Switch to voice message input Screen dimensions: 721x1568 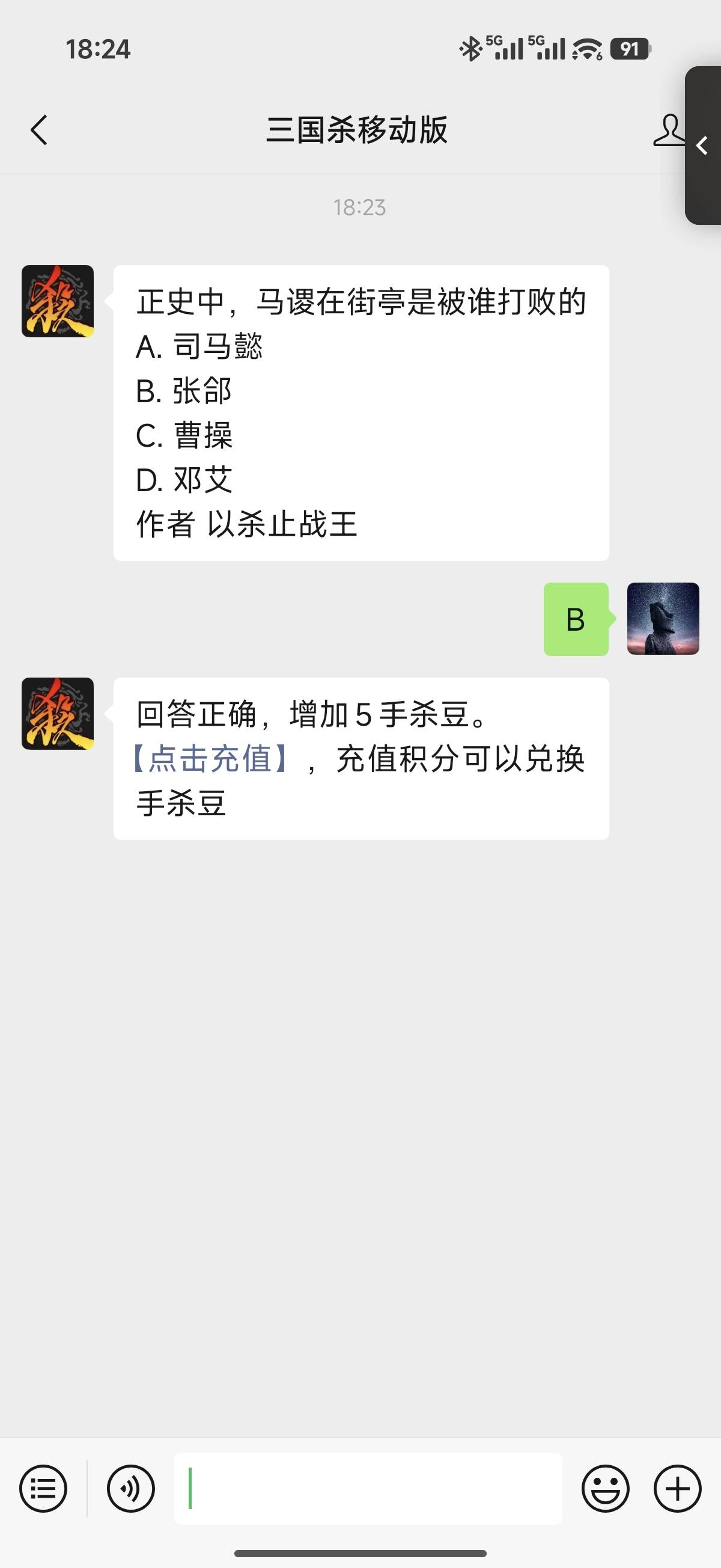(131, 1488)
